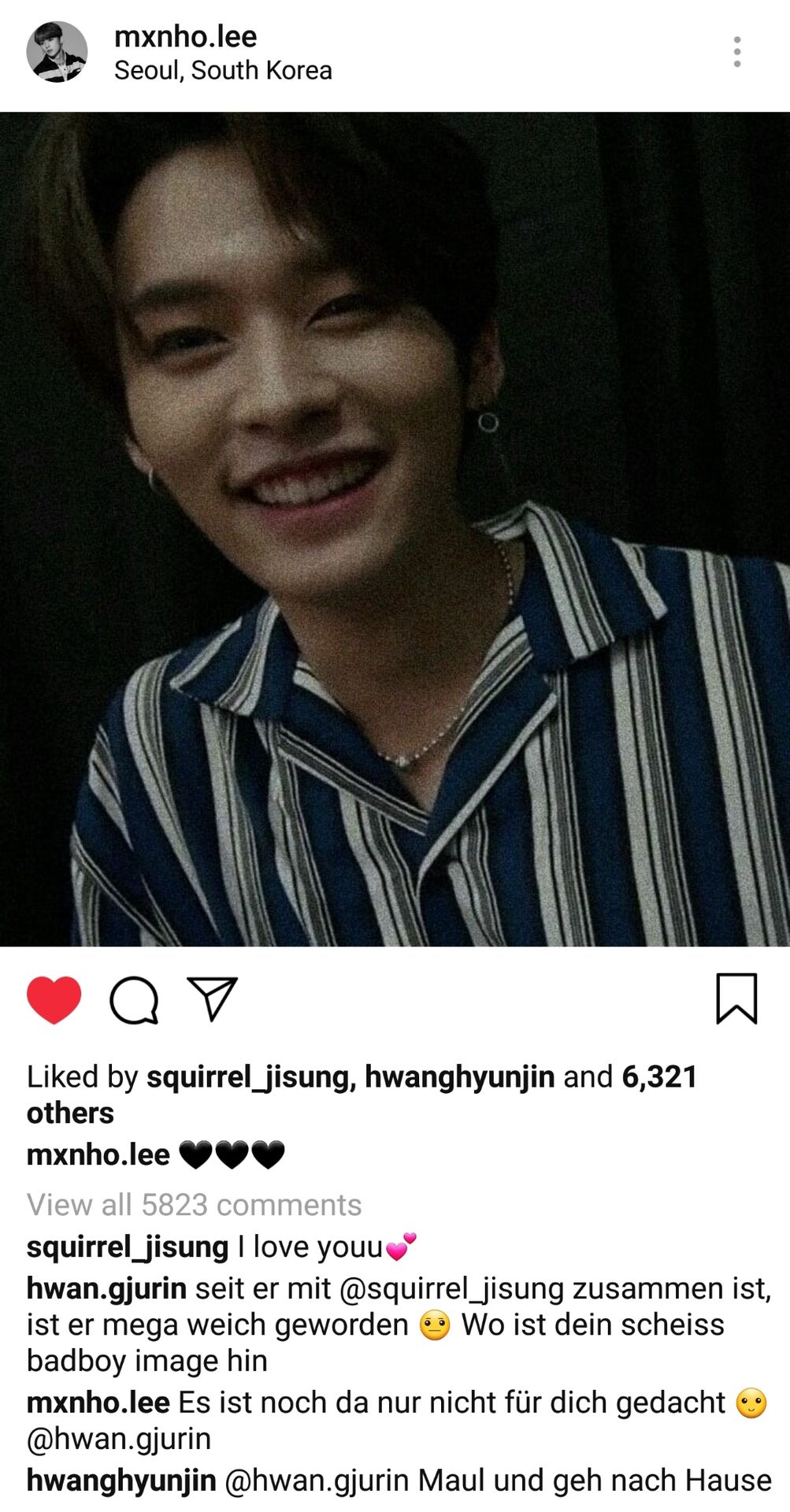View all 5823 comments
The width and height of the screenshot is (790, 1512).
pyautogui.click(x=194, y=1205)
